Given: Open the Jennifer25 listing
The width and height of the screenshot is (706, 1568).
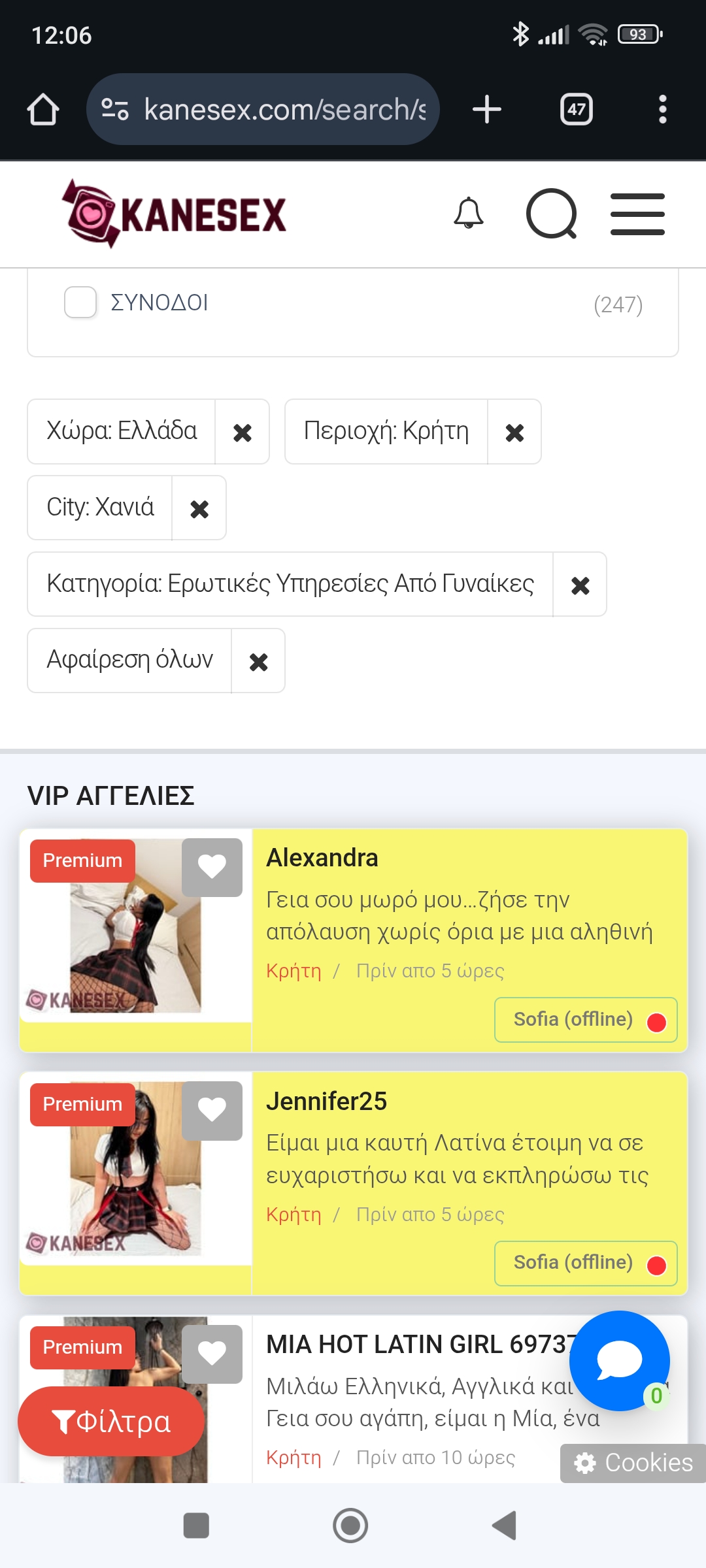Looking at the screenshot, I should (x=326, y=1102).
